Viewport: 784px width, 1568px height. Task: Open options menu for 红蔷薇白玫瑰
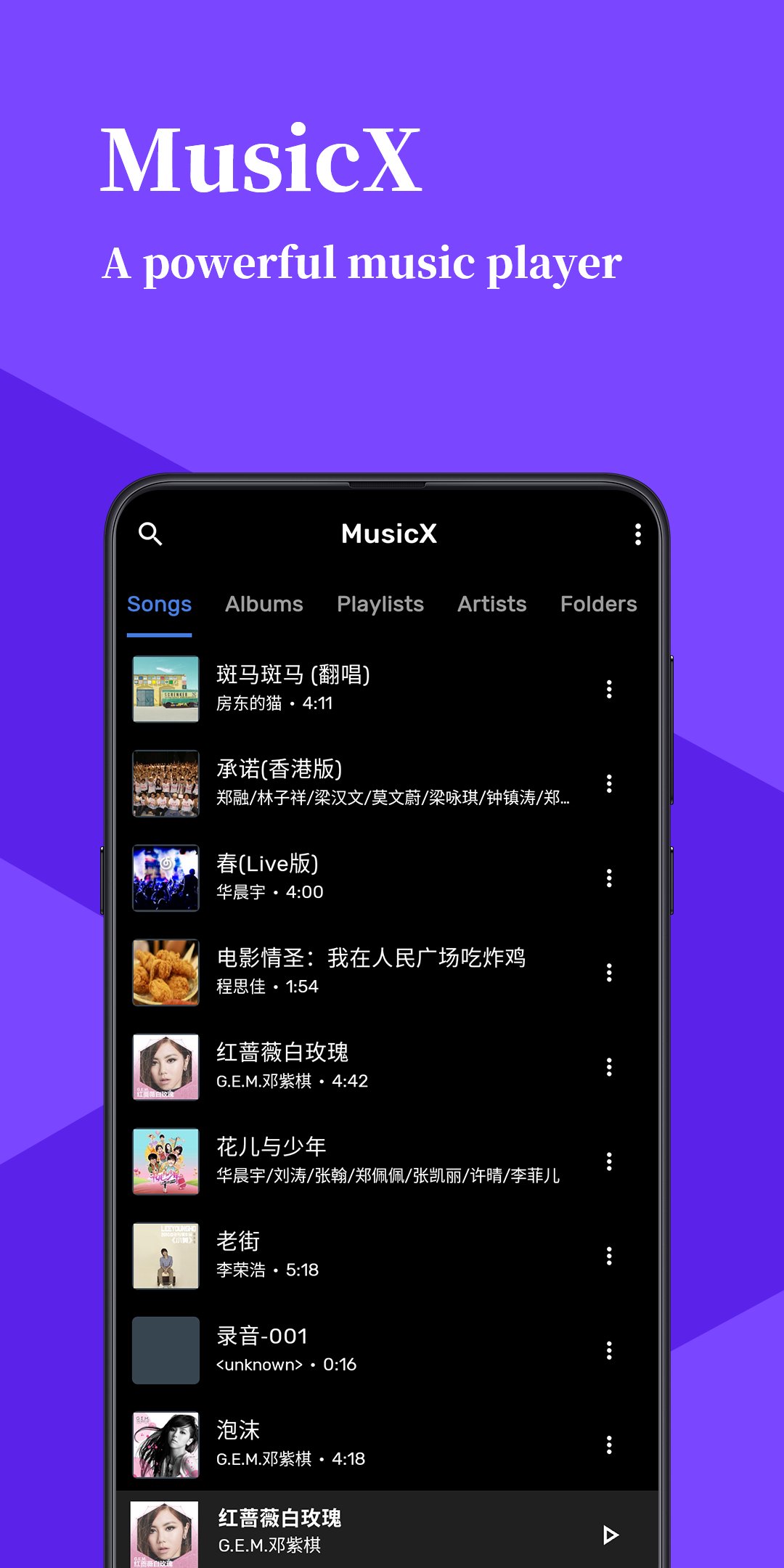pyautogui.click(x=609, y=1067)
